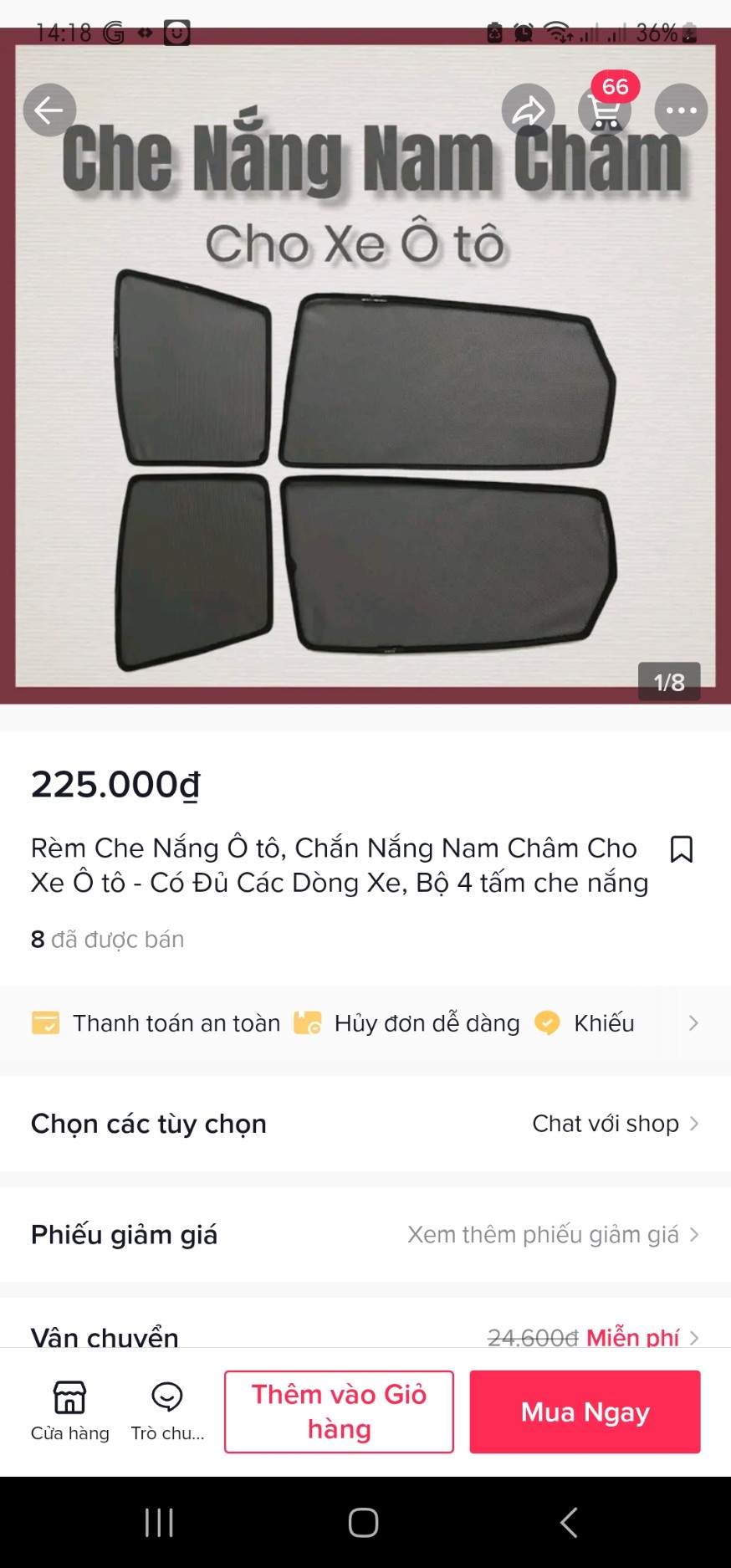The image size is (731, 1568).
Task: Bookmark the product with the save icon
Action: 683,848
